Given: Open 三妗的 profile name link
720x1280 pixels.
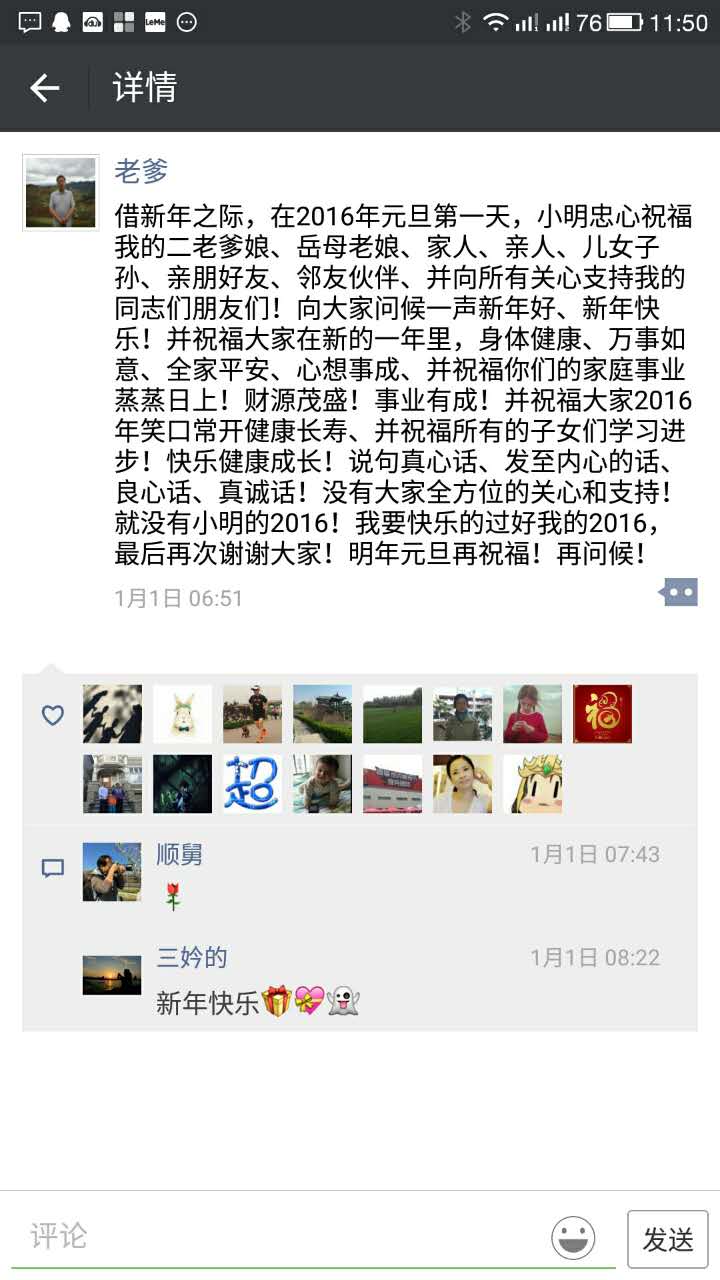Looking at the screenshot, I should (x=192, y=957).
